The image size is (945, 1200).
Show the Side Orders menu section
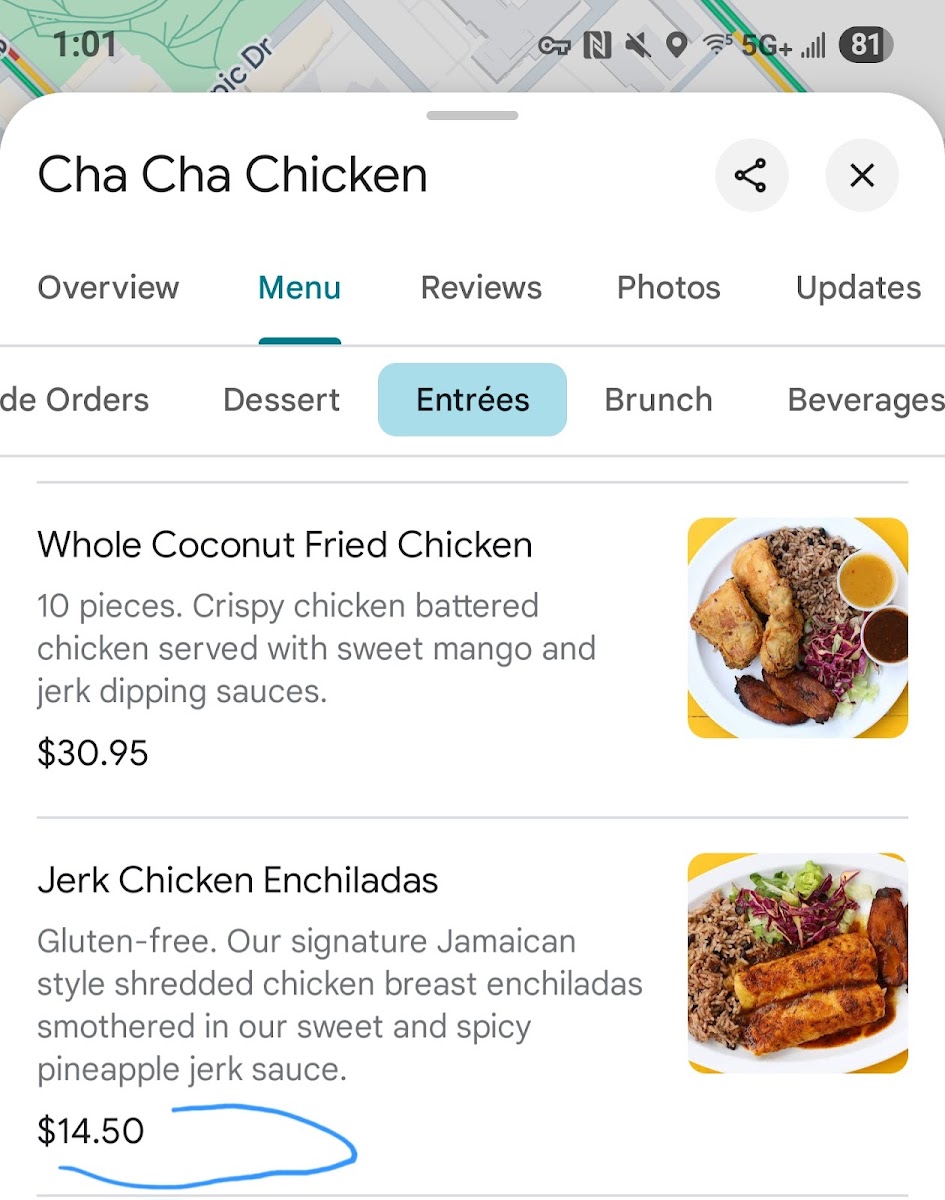pyautogui.click(x=75, y=400)
